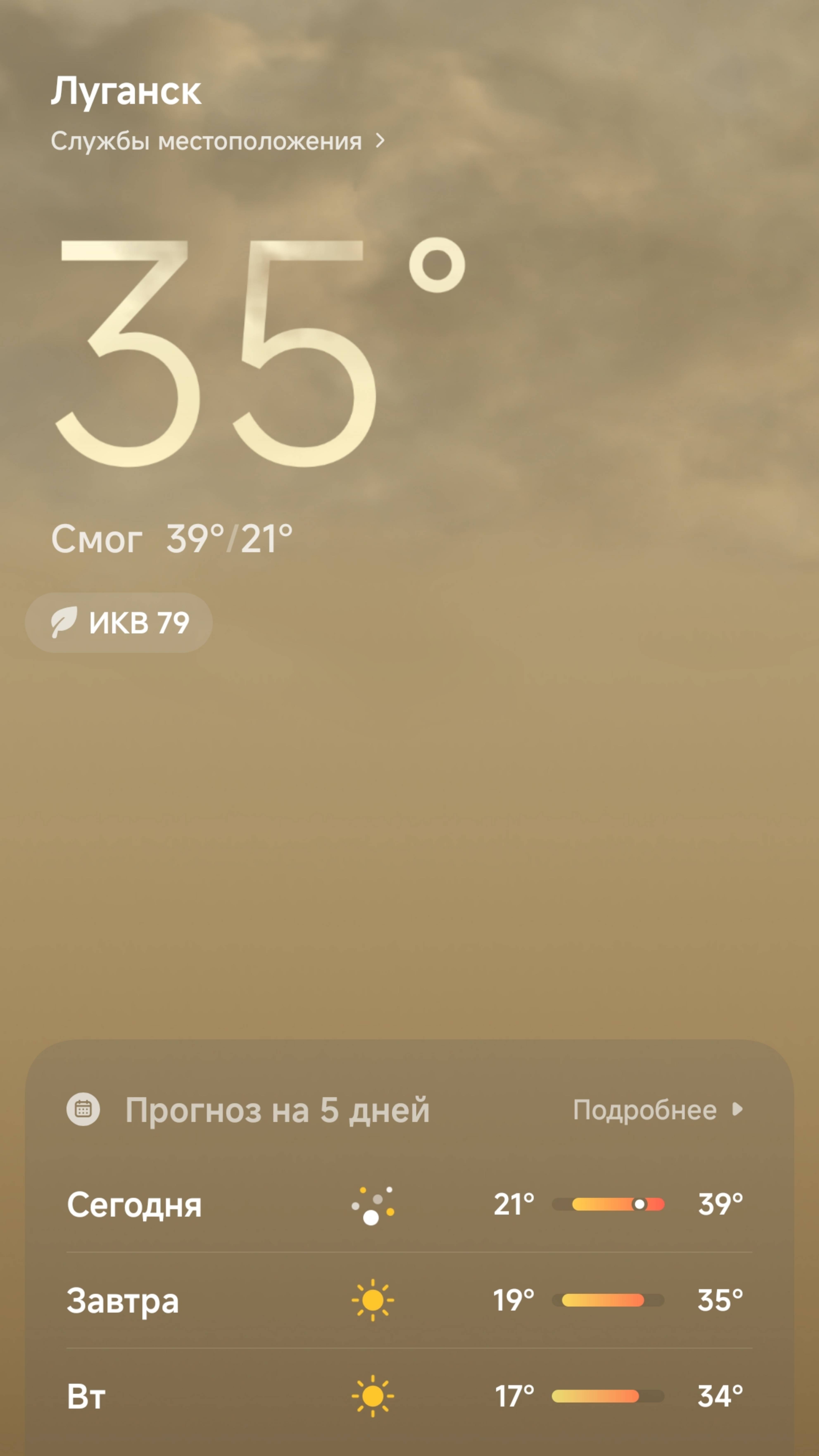Open the ИКВ 79 air quality chip

pyautogui.click(x=119, y=622)
